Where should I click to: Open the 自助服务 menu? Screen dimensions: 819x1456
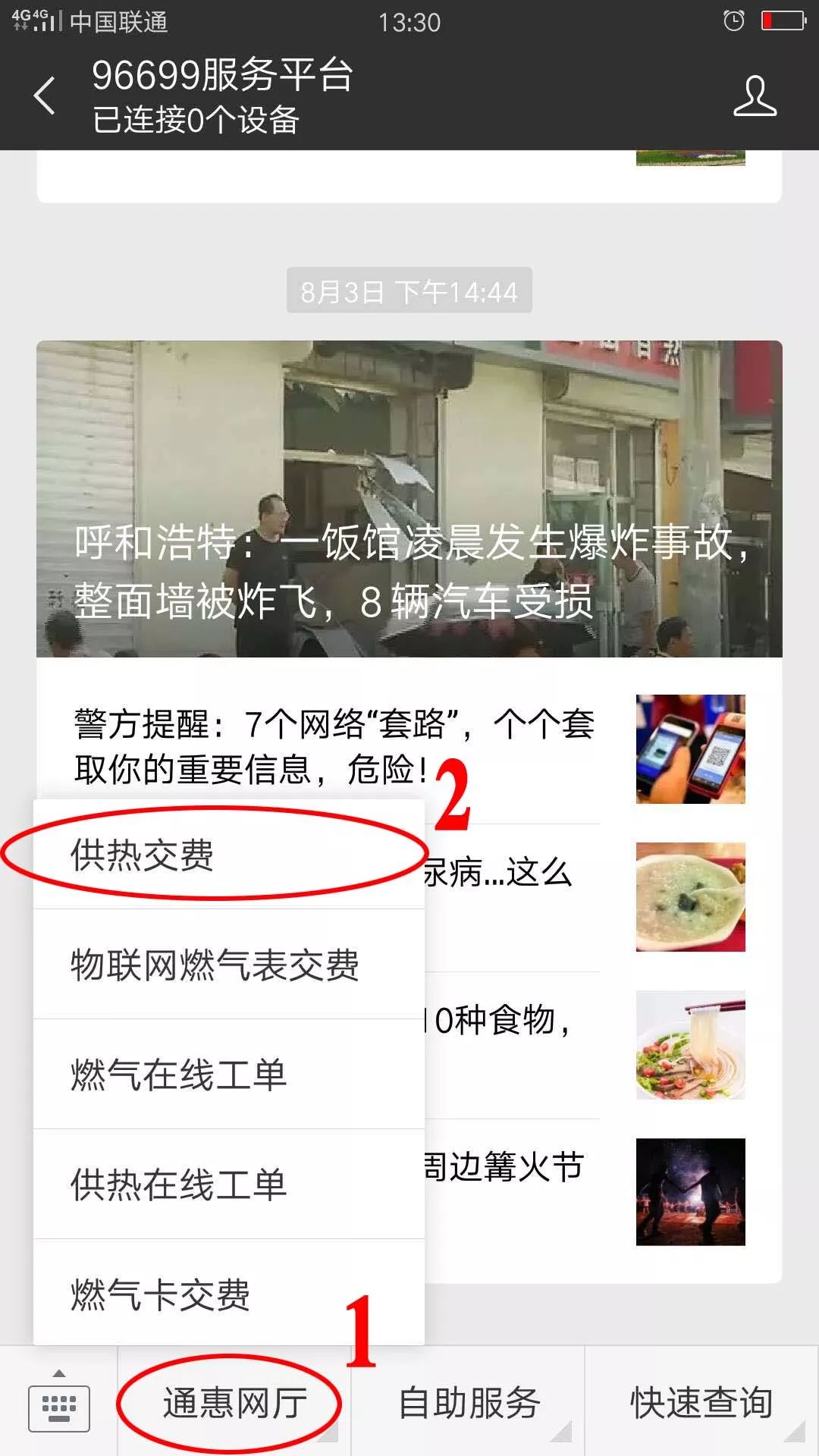click(469, 1403)
